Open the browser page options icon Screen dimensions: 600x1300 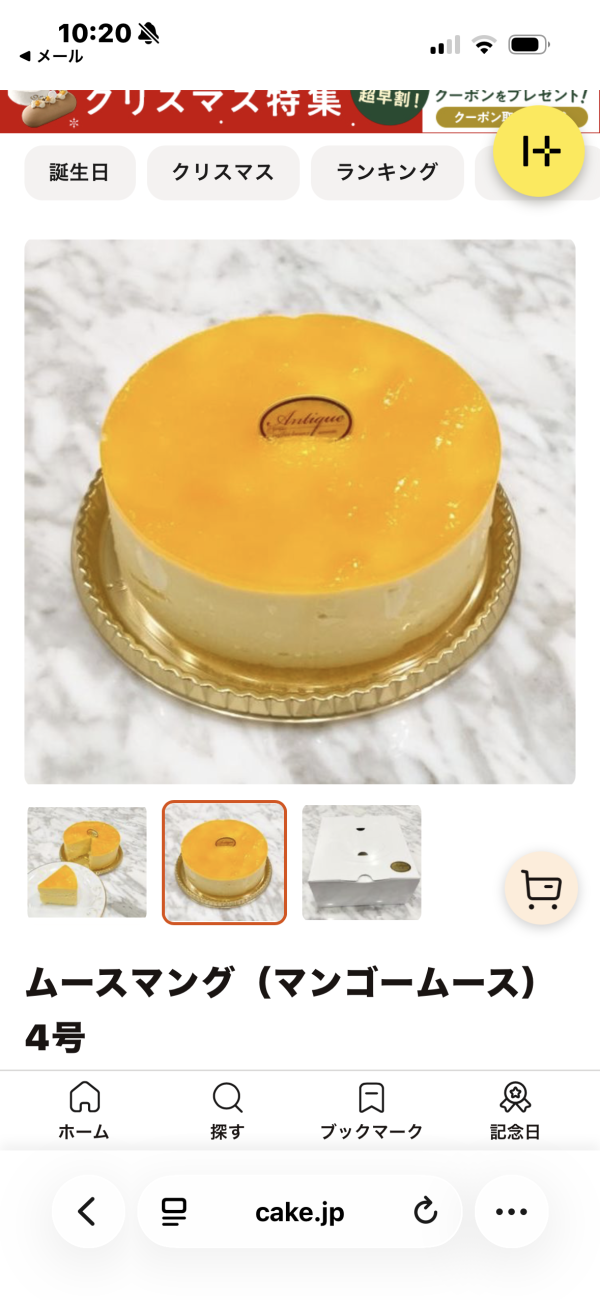[174, 1212]
